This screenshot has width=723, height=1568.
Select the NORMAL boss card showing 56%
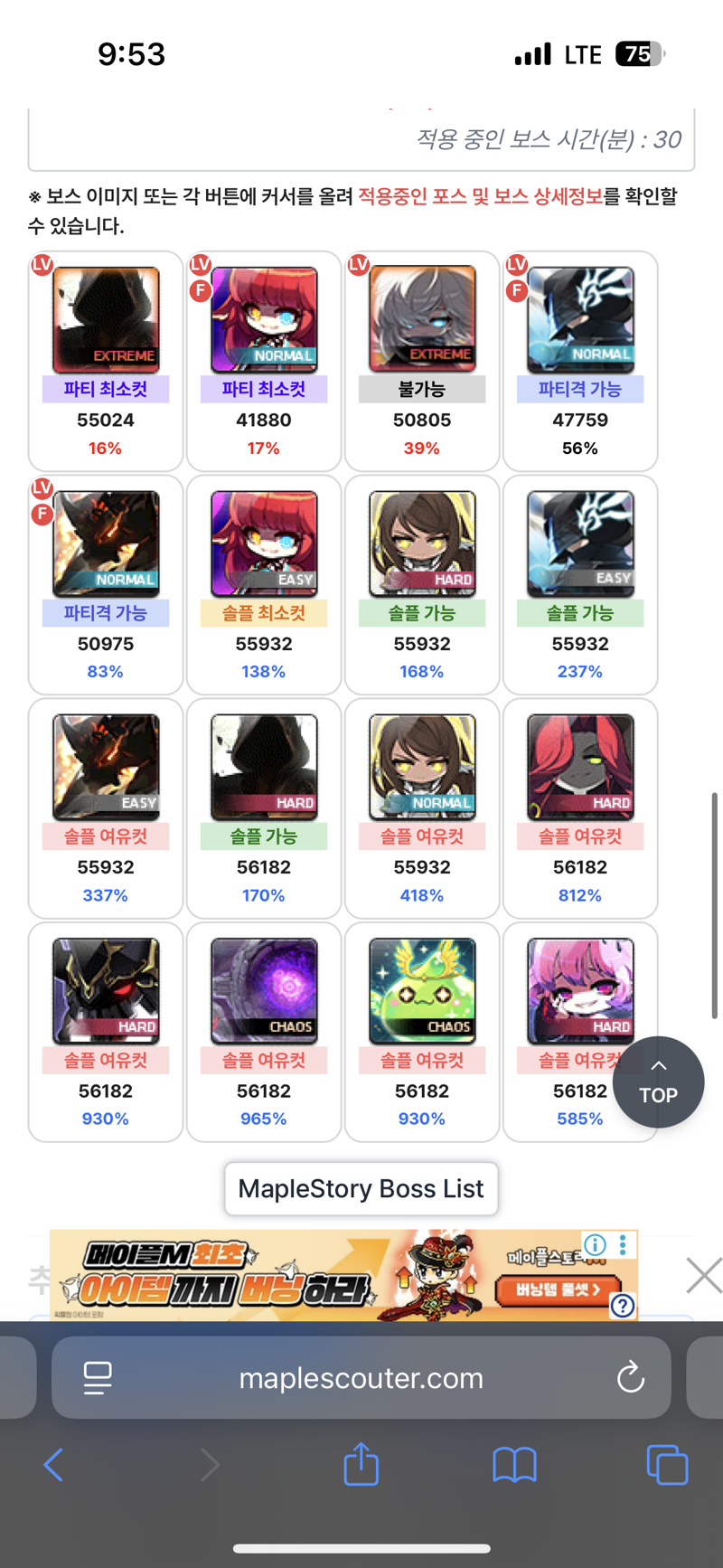click(580, 361)
